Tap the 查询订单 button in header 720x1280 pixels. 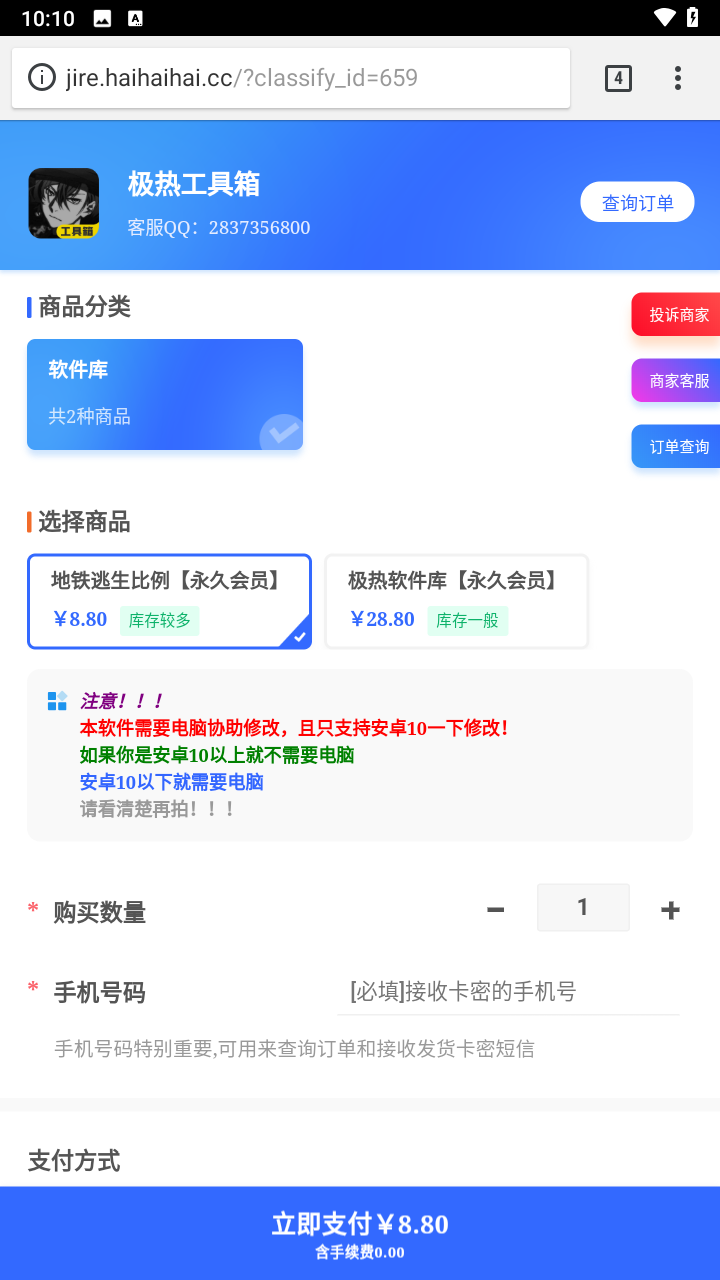point(637,202)
